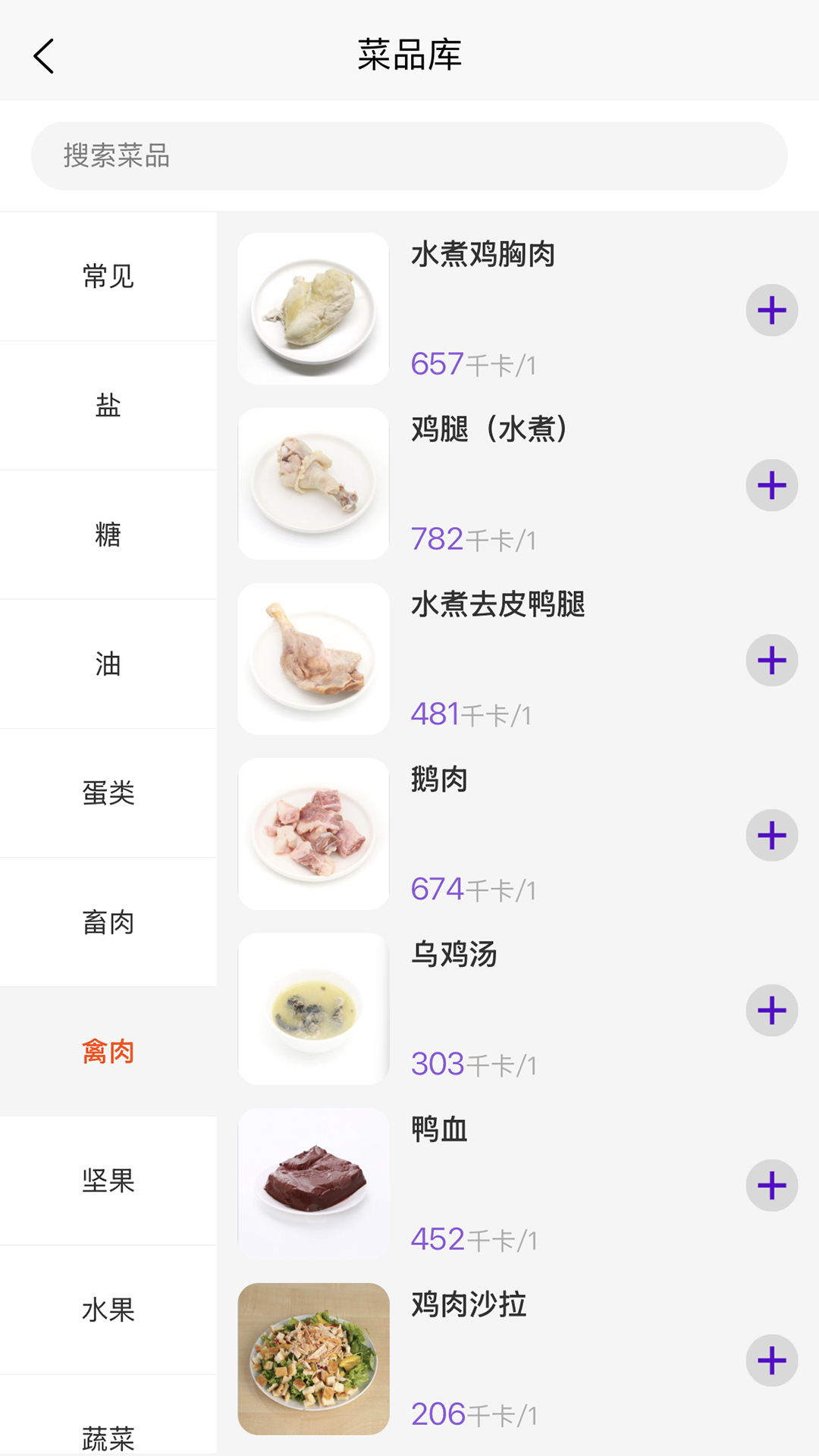This screenshot has width=819, height=1456.
Task: Add 鹅肉 using its plus icon
Action: point(771,836)
